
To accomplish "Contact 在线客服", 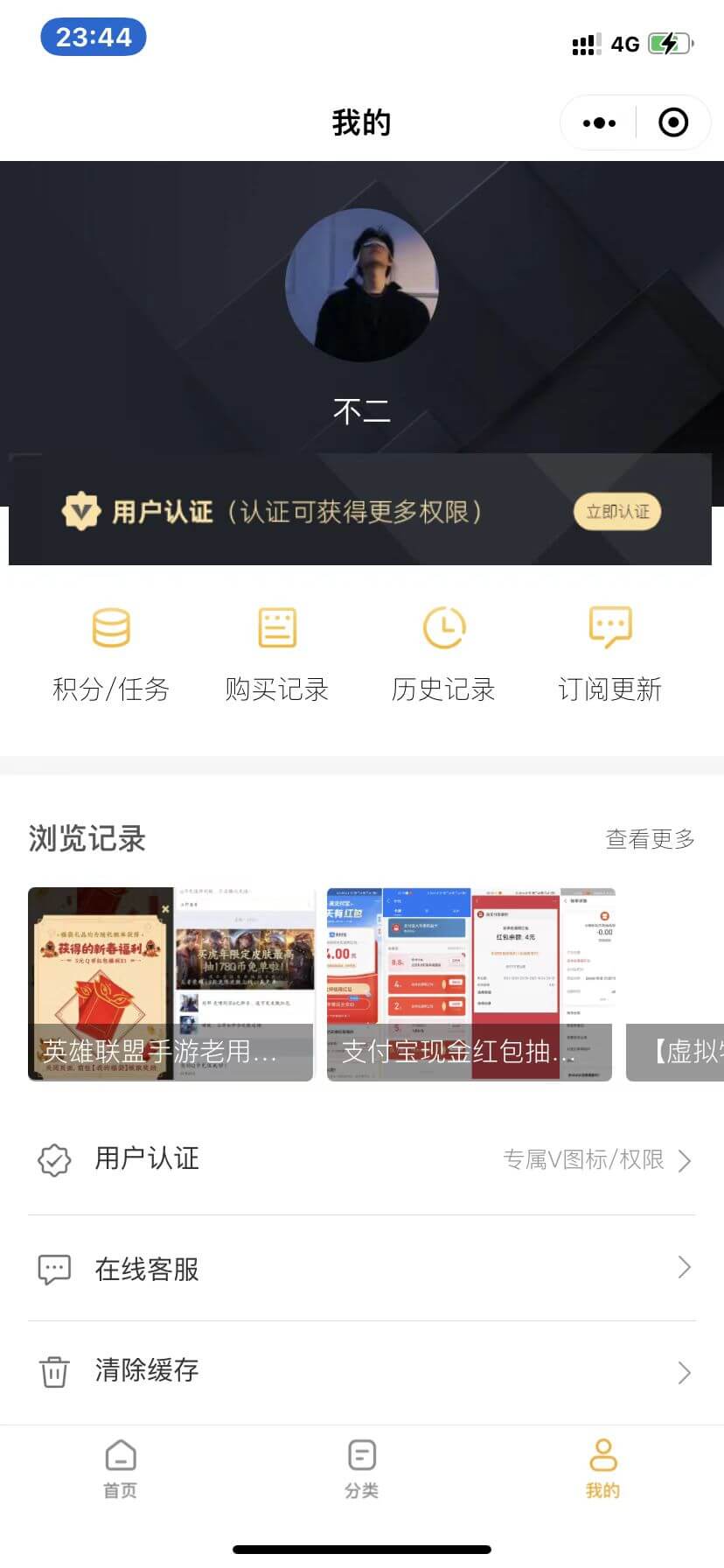I will tap(362, 1269).
